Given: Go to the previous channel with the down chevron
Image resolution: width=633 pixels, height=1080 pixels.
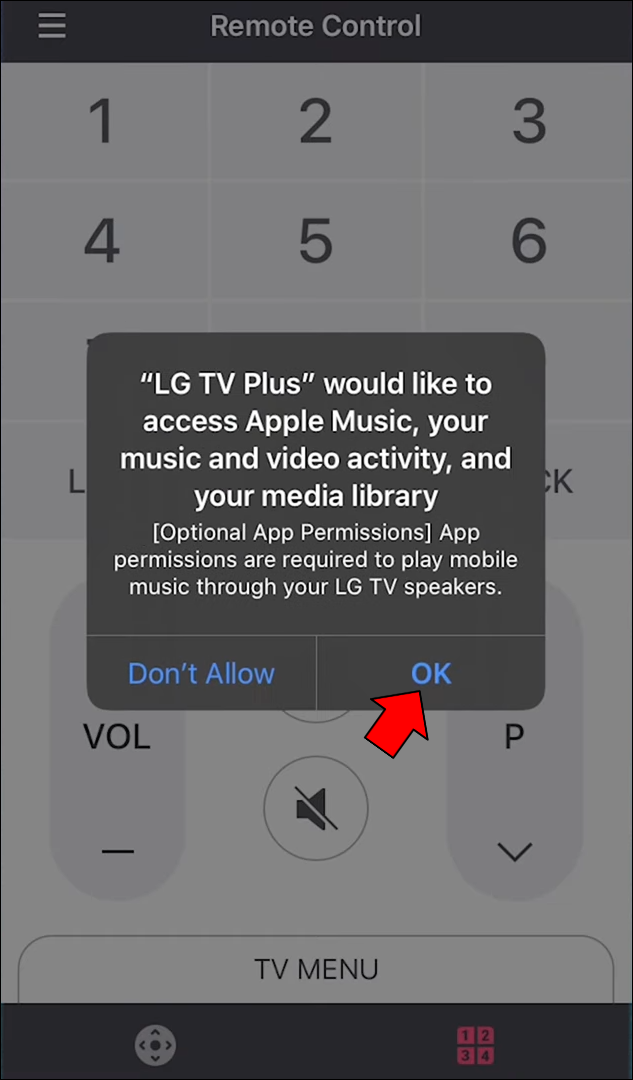Looking at the screenshot, I should click(x=514, y=852).
